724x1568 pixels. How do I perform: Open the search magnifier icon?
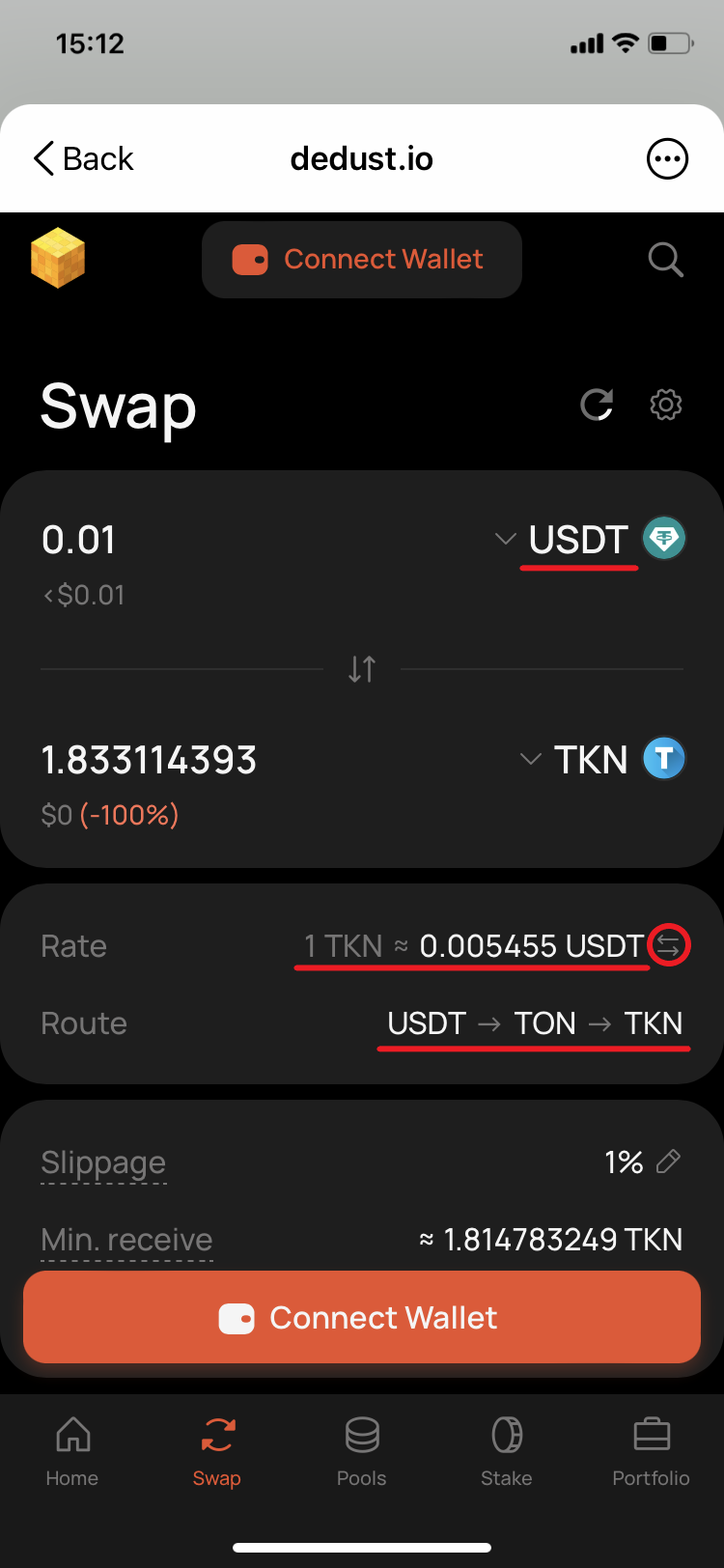pyautogui.click(x=665, y=260)
